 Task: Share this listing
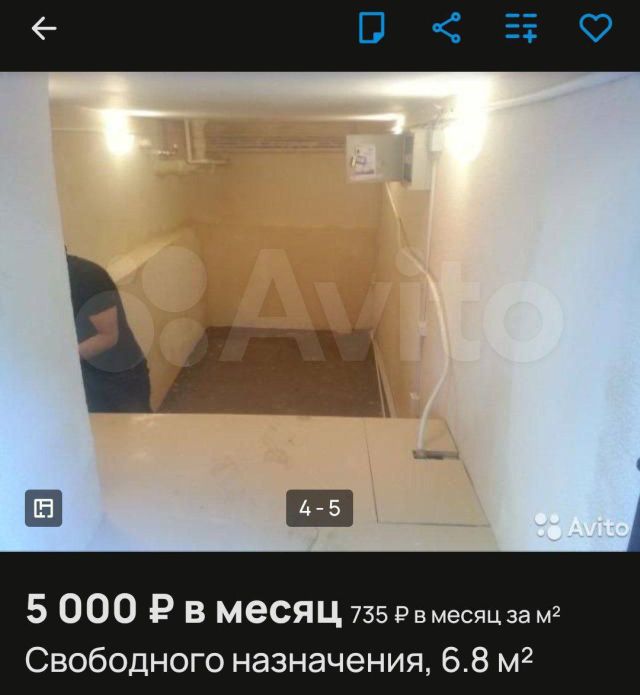point(446,28)
